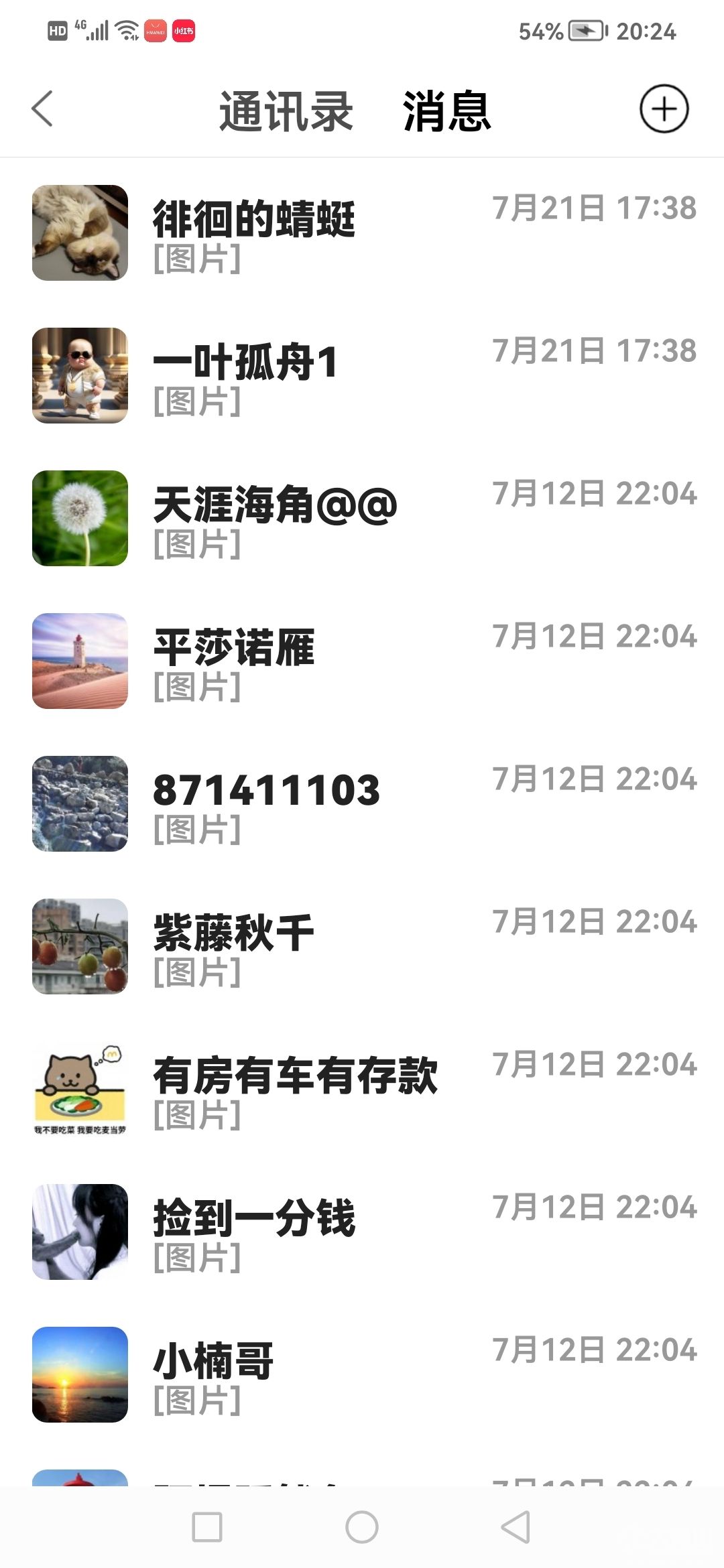Switch to the 通讯录 tab
This screenshot has height=1568, width=724.
pyautogui.click(x=286, y=111)
